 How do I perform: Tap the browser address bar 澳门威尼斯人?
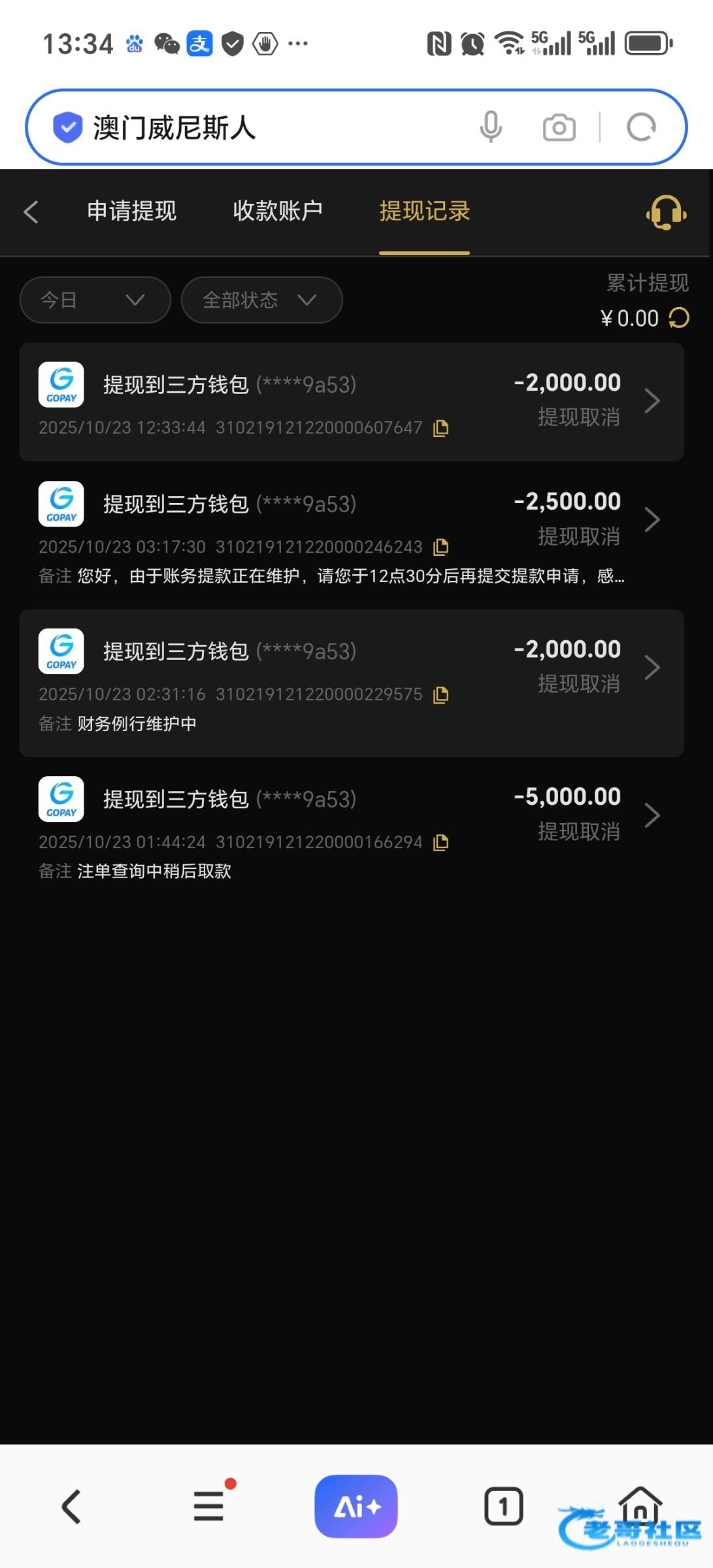tap(261, 127)
